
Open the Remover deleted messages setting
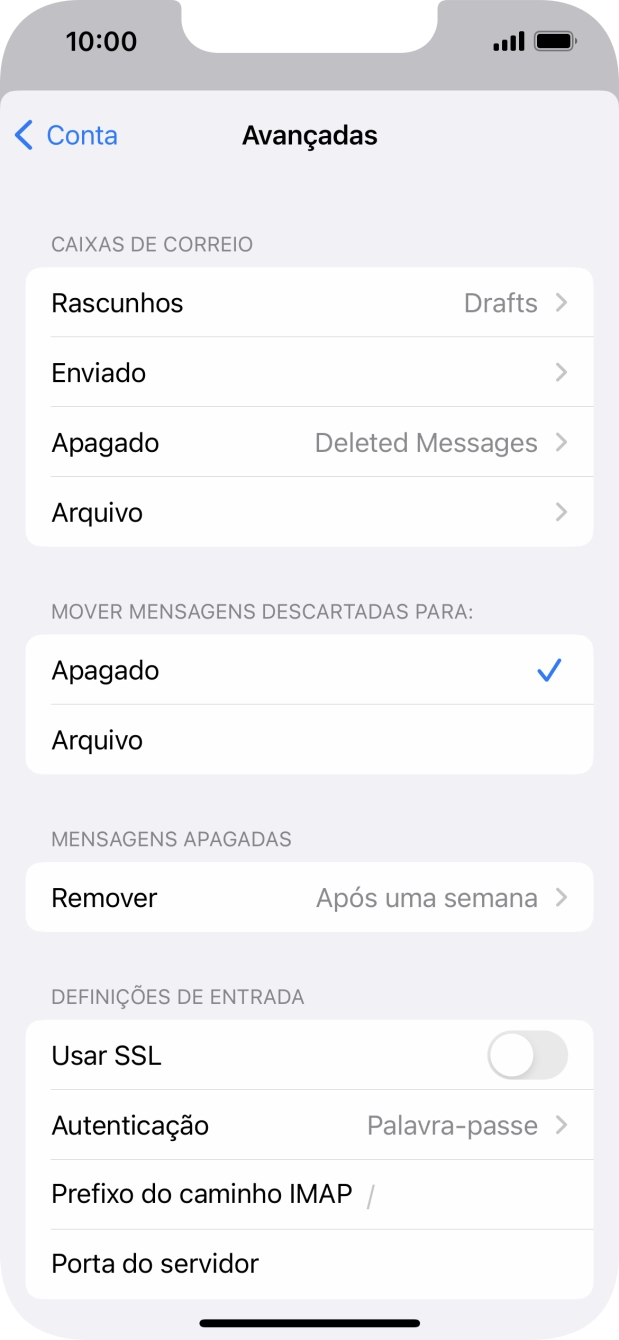(x=309, y=898)
